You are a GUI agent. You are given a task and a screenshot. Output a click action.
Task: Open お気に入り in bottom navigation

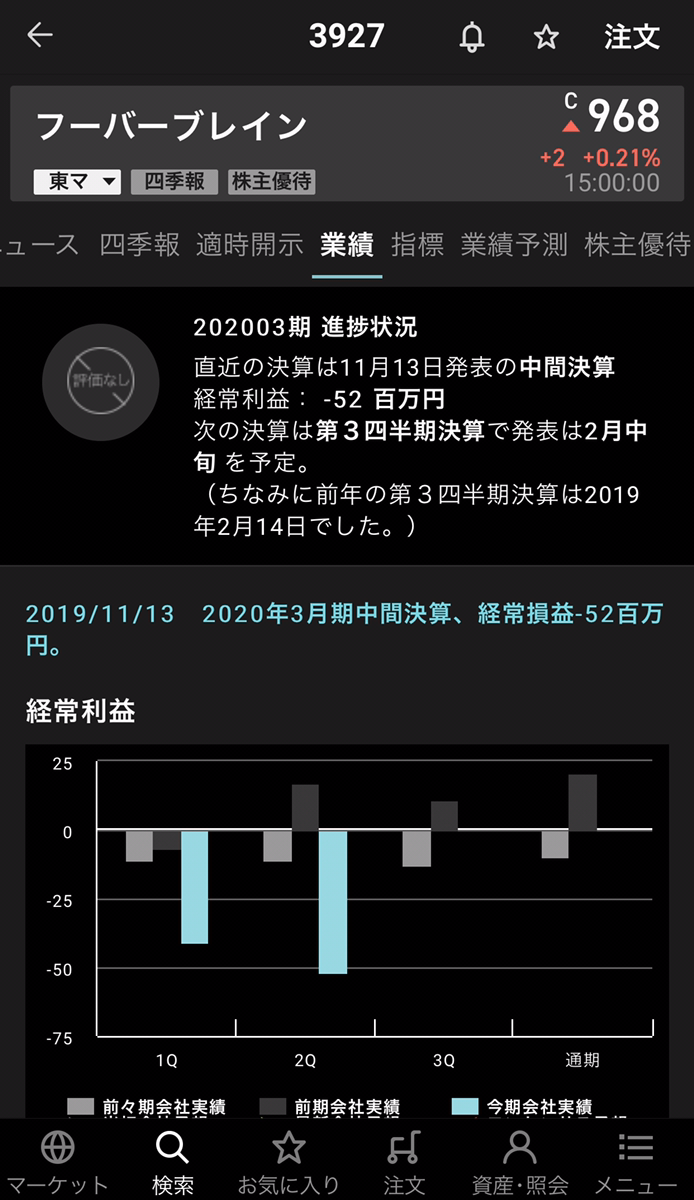coord(289,1162)
